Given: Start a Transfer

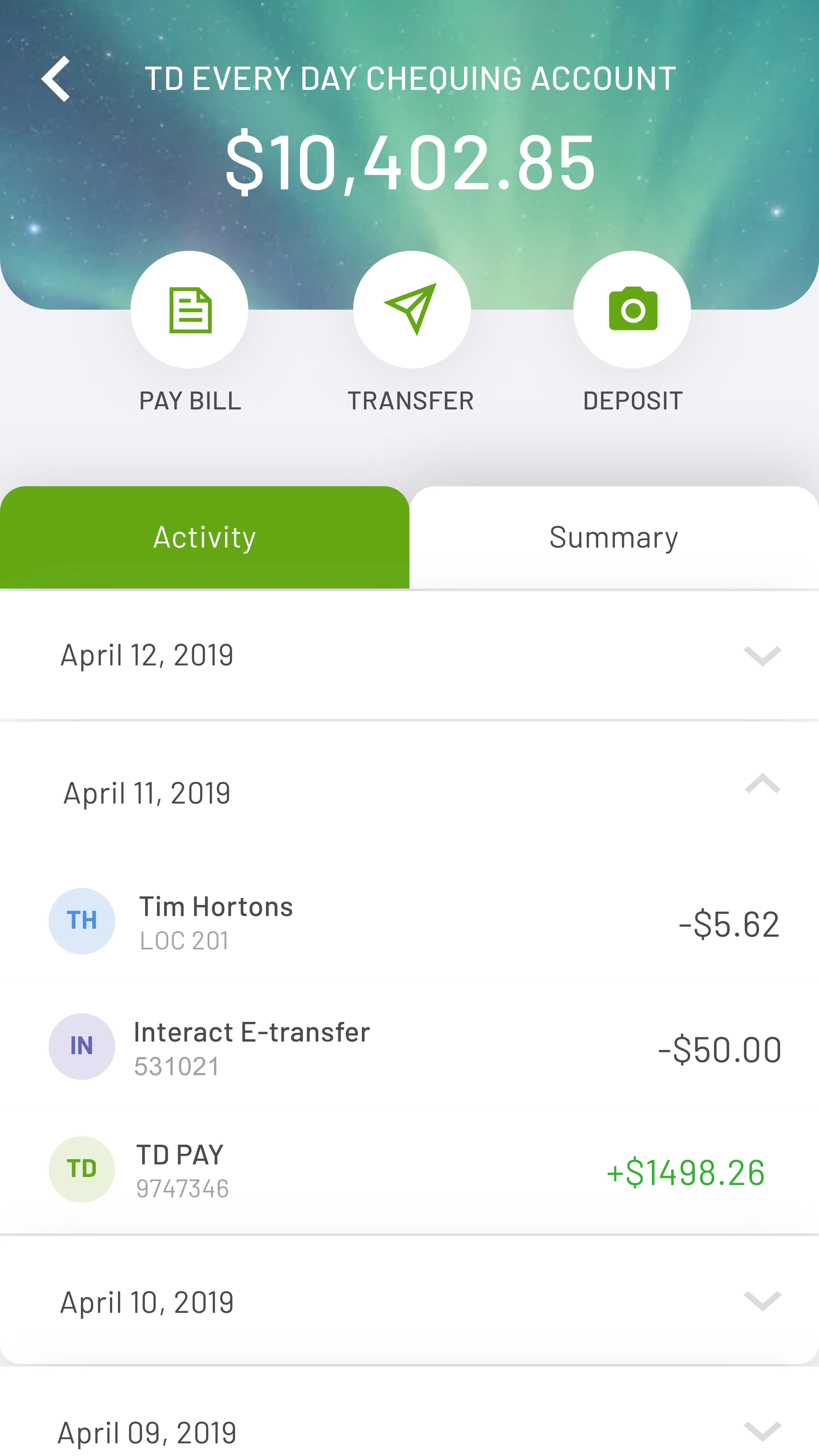Looking at the screenshot, I should tap(411, 309).
